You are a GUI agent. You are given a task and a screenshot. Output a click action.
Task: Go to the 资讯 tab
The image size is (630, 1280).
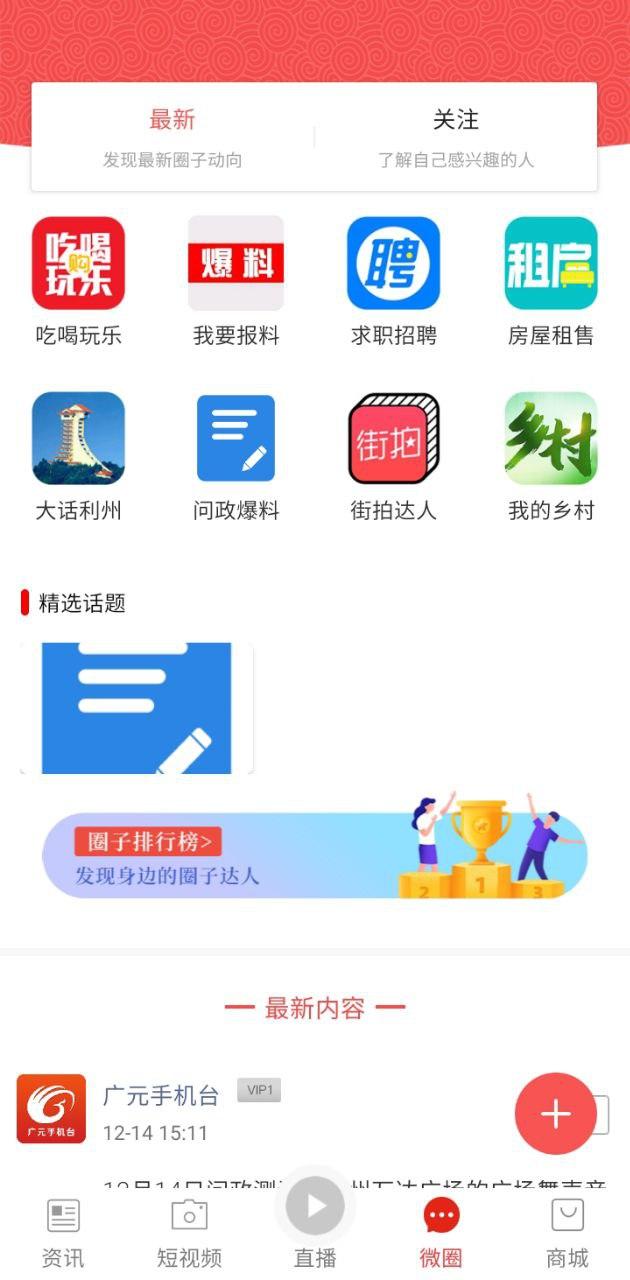(x=63, y=1232)
